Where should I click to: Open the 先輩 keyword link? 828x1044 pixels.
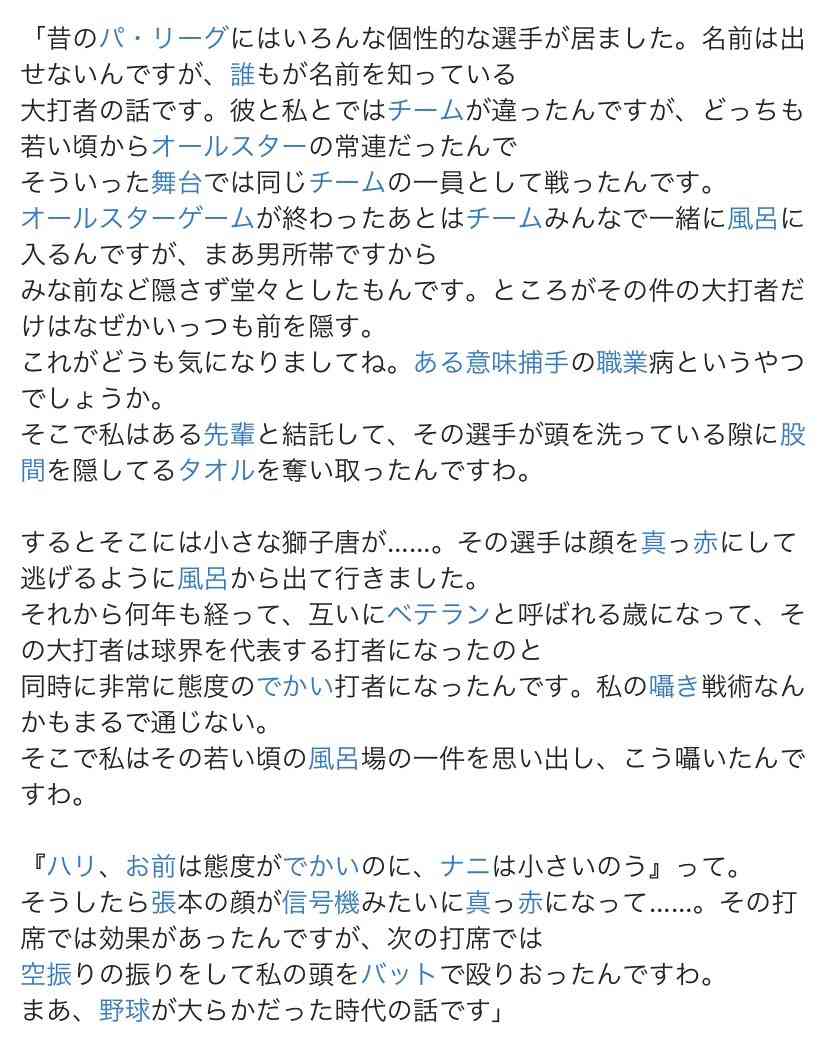tap(229, 434)
